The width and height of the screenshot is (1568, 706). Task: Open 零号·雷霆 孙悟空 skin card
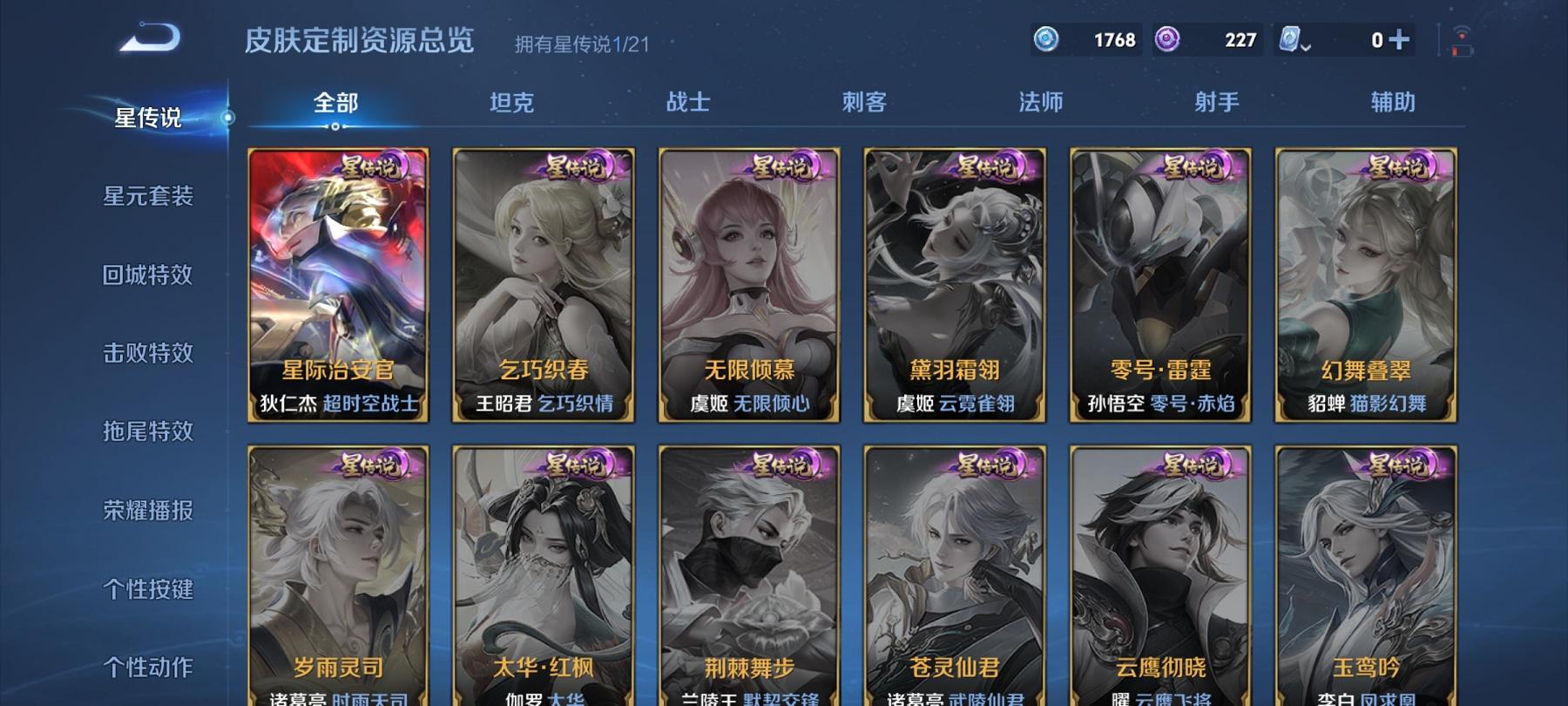tap(1160, 285)
